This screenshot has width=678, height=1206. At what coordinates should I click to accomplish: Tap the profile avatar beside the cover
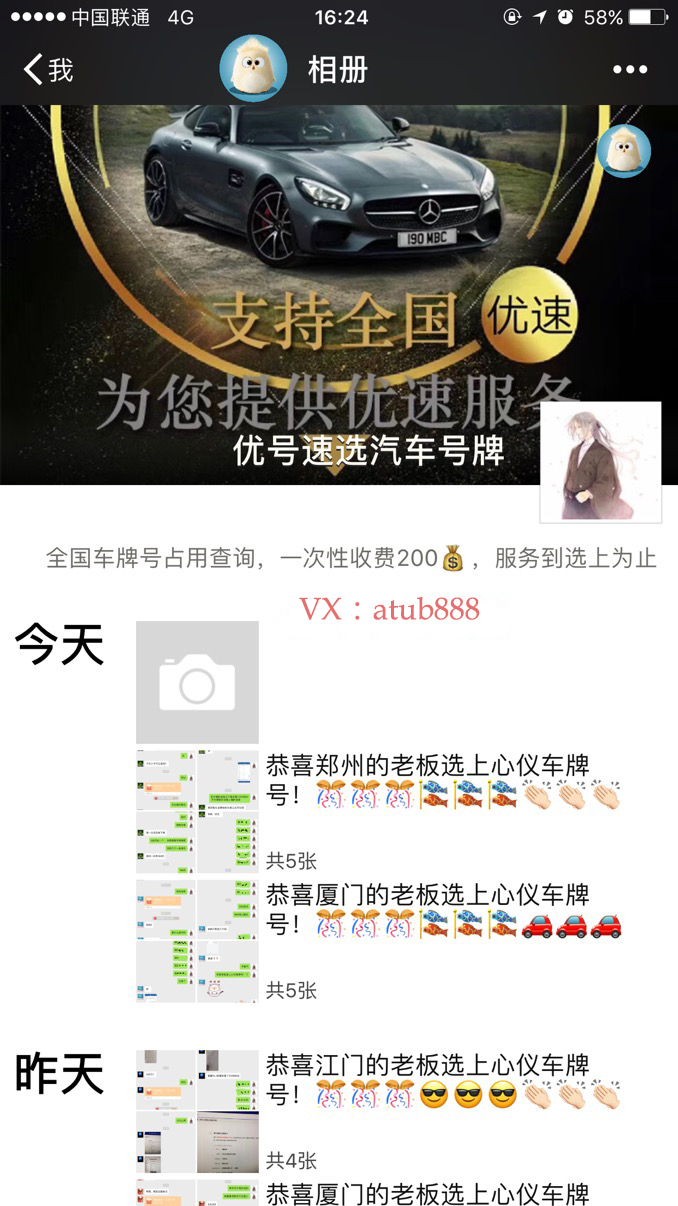[600, 462]
